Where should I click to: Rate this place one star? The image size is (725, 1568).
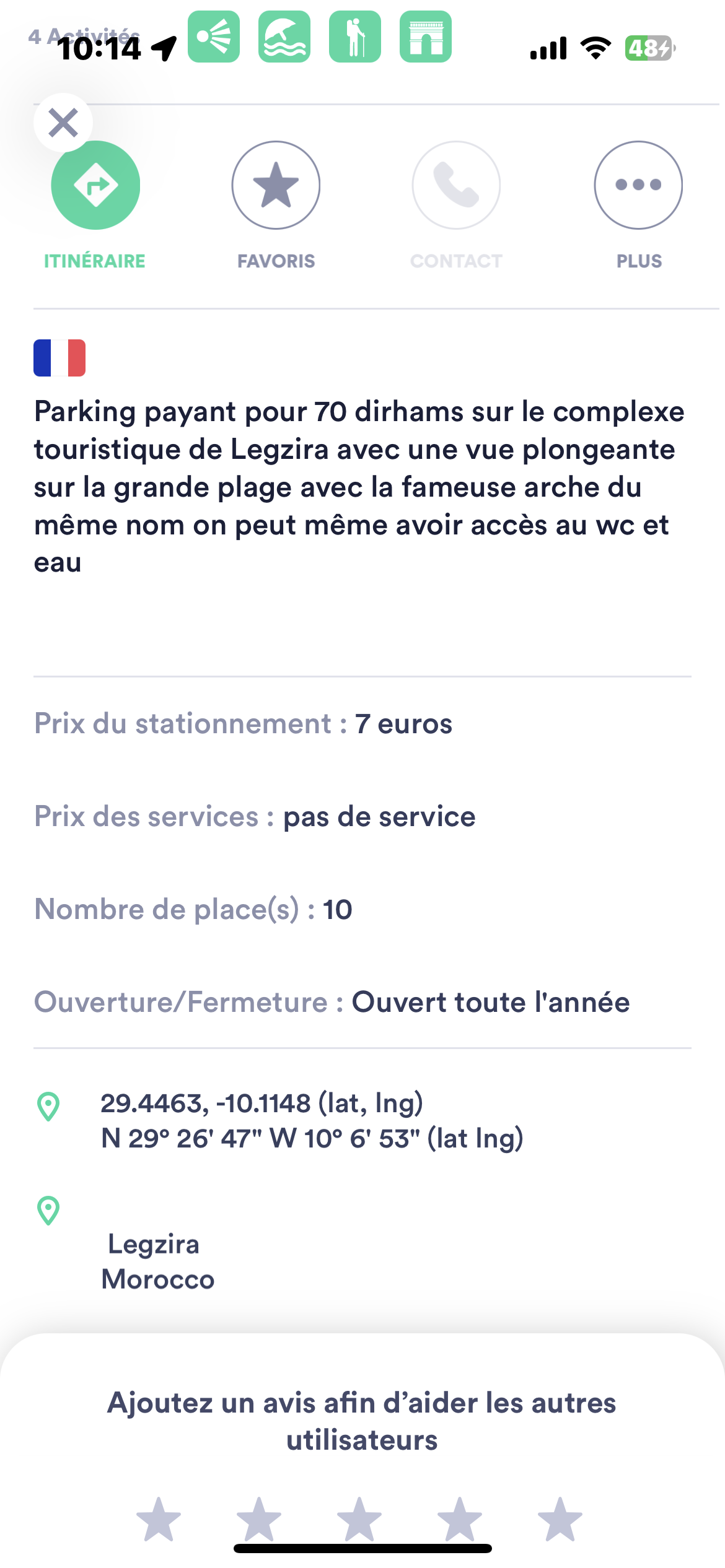pyautogui.click(x=159, y=1519)
